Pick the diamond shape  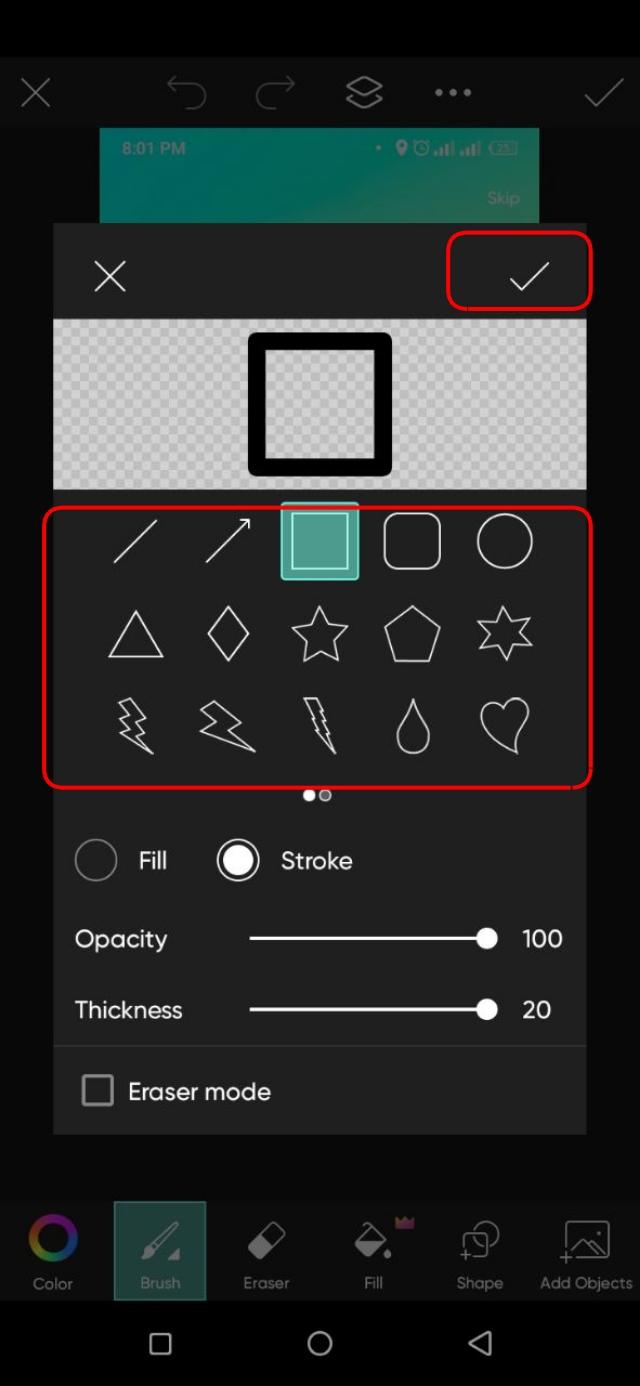click(x=228, y=634)
